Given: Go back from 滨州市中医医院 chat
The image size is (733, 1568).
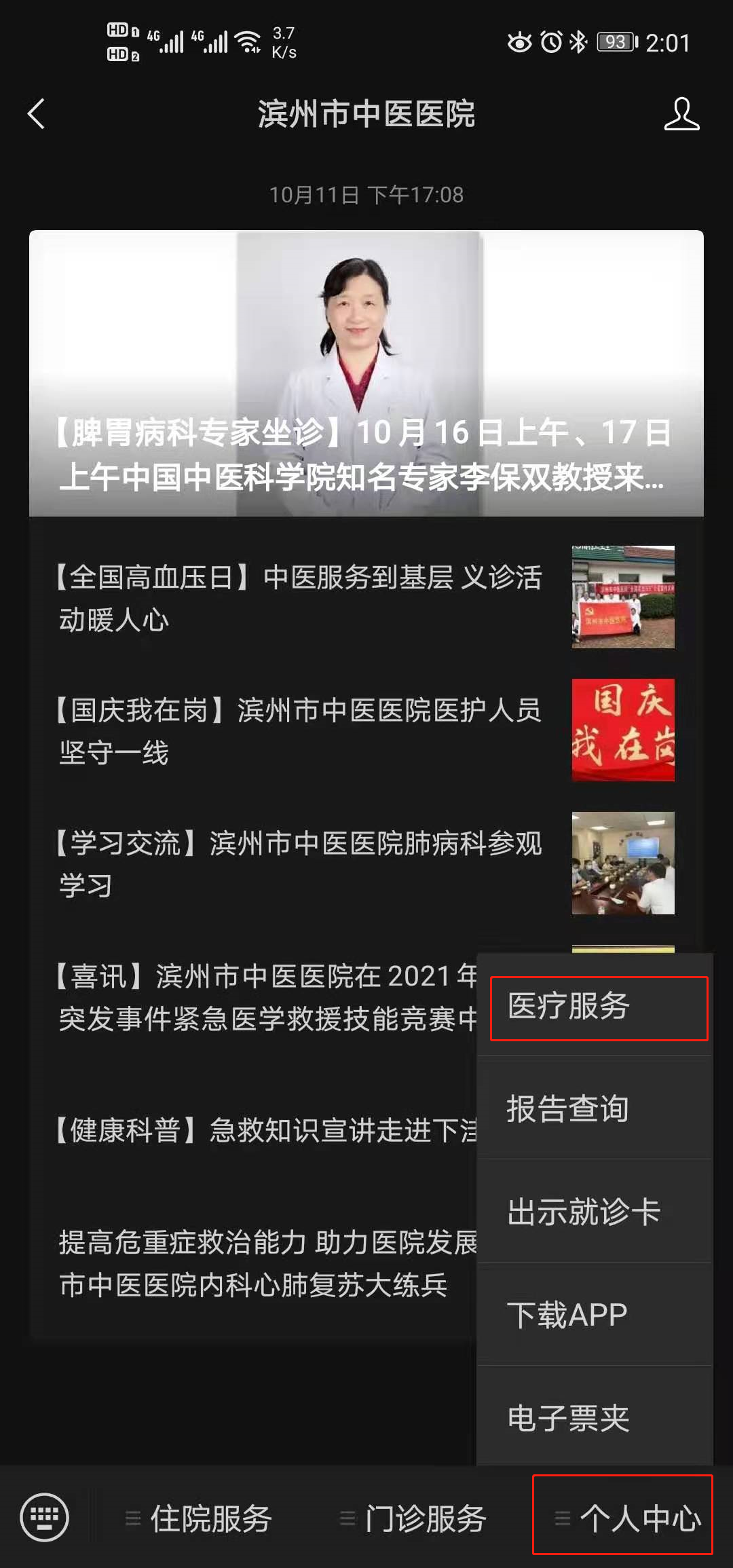Looking at the screenshot, I should click(37, 113).
